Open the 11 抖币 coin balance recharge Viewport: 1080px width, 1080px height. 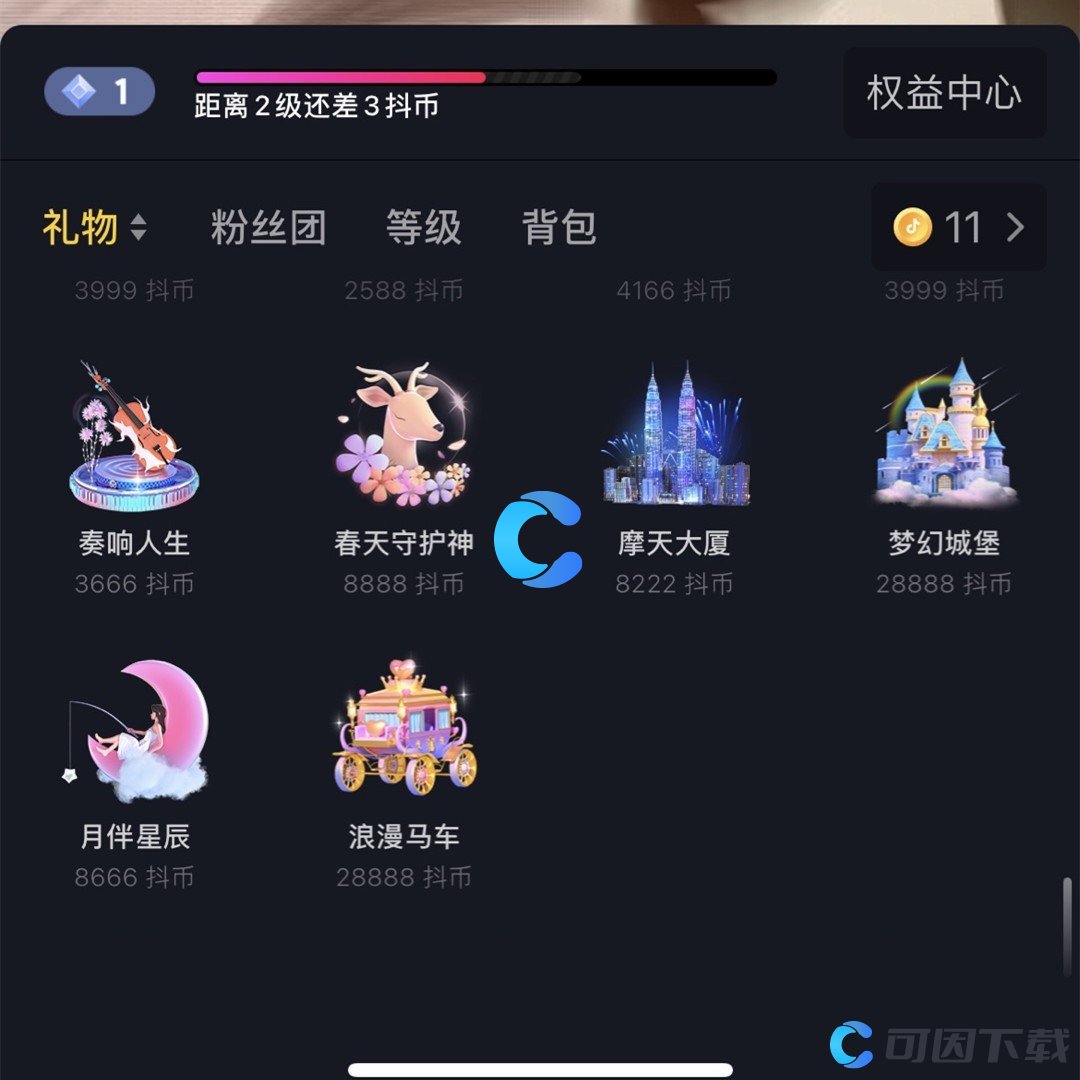click(958, 228)
